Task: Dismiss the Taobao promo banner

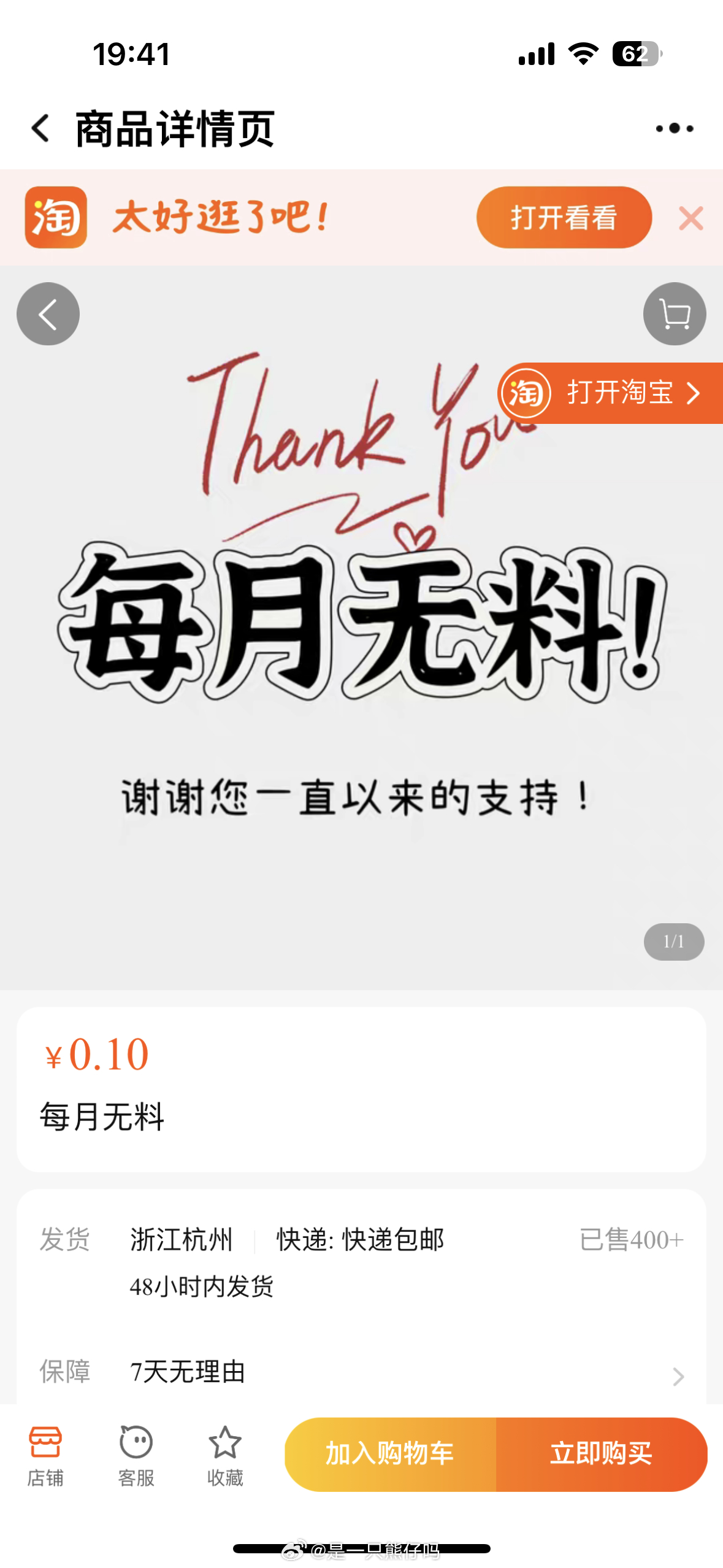Action: click(690, 218)
